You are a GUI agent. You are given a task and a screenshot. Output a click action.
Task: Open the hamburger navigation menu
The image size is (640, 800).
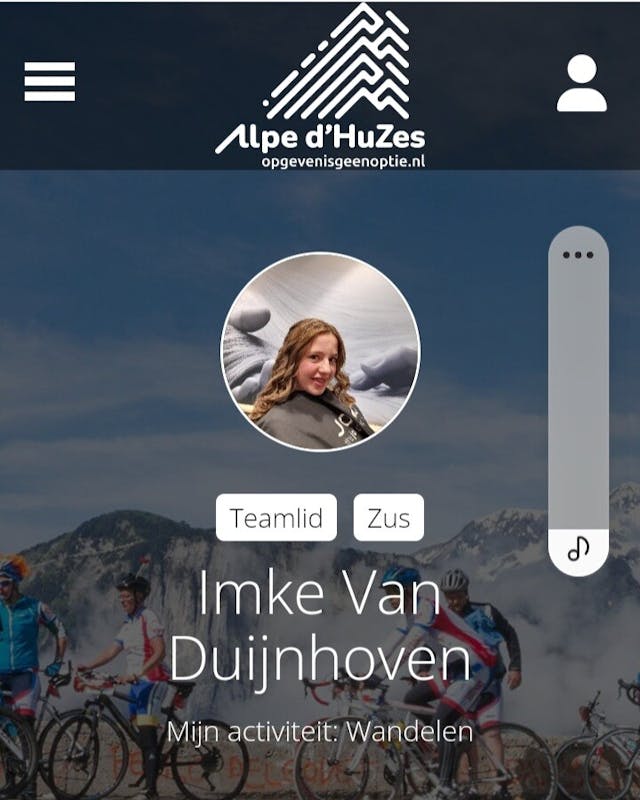[x=50, y=81]
